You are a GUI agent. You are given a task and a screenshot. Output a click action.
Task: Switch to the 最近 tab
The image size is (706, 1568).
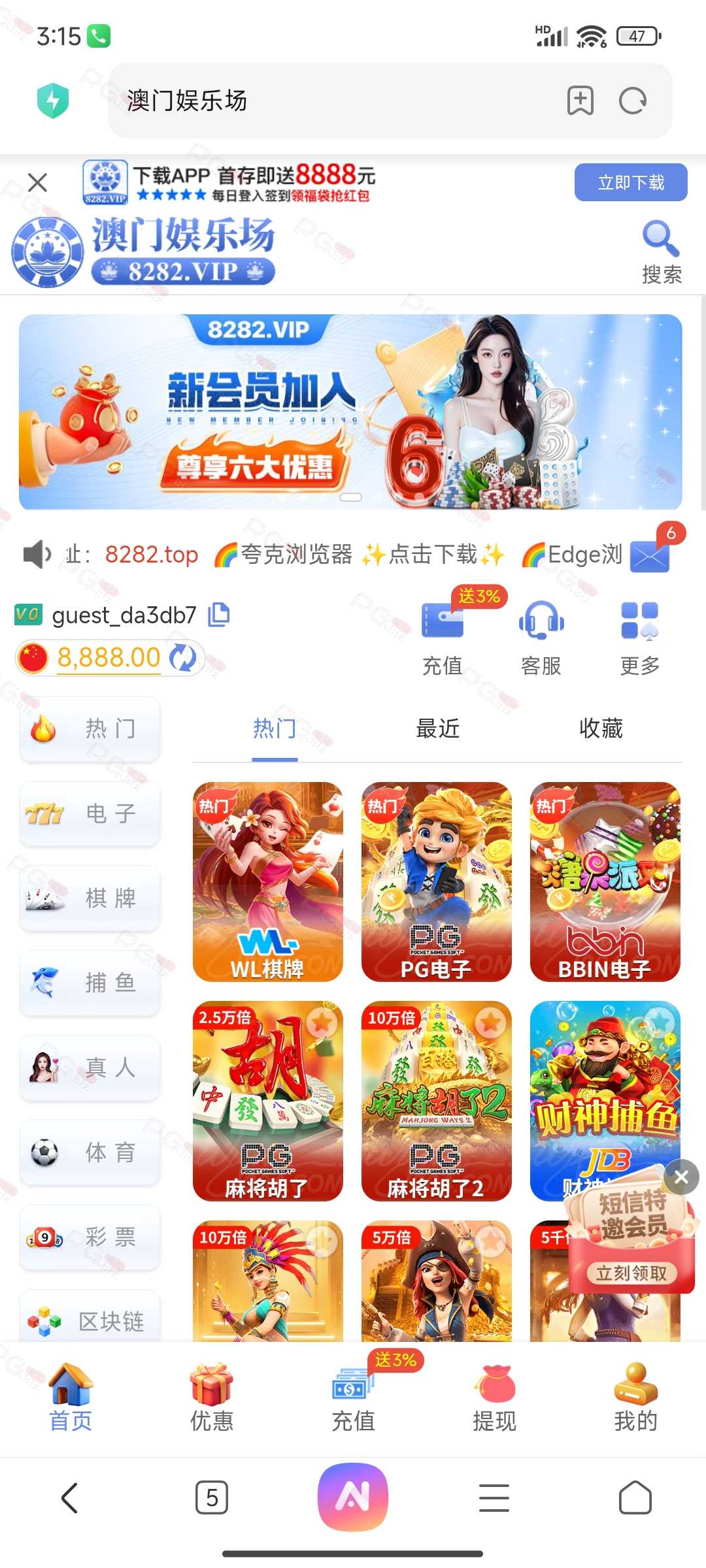pos(438,728)
